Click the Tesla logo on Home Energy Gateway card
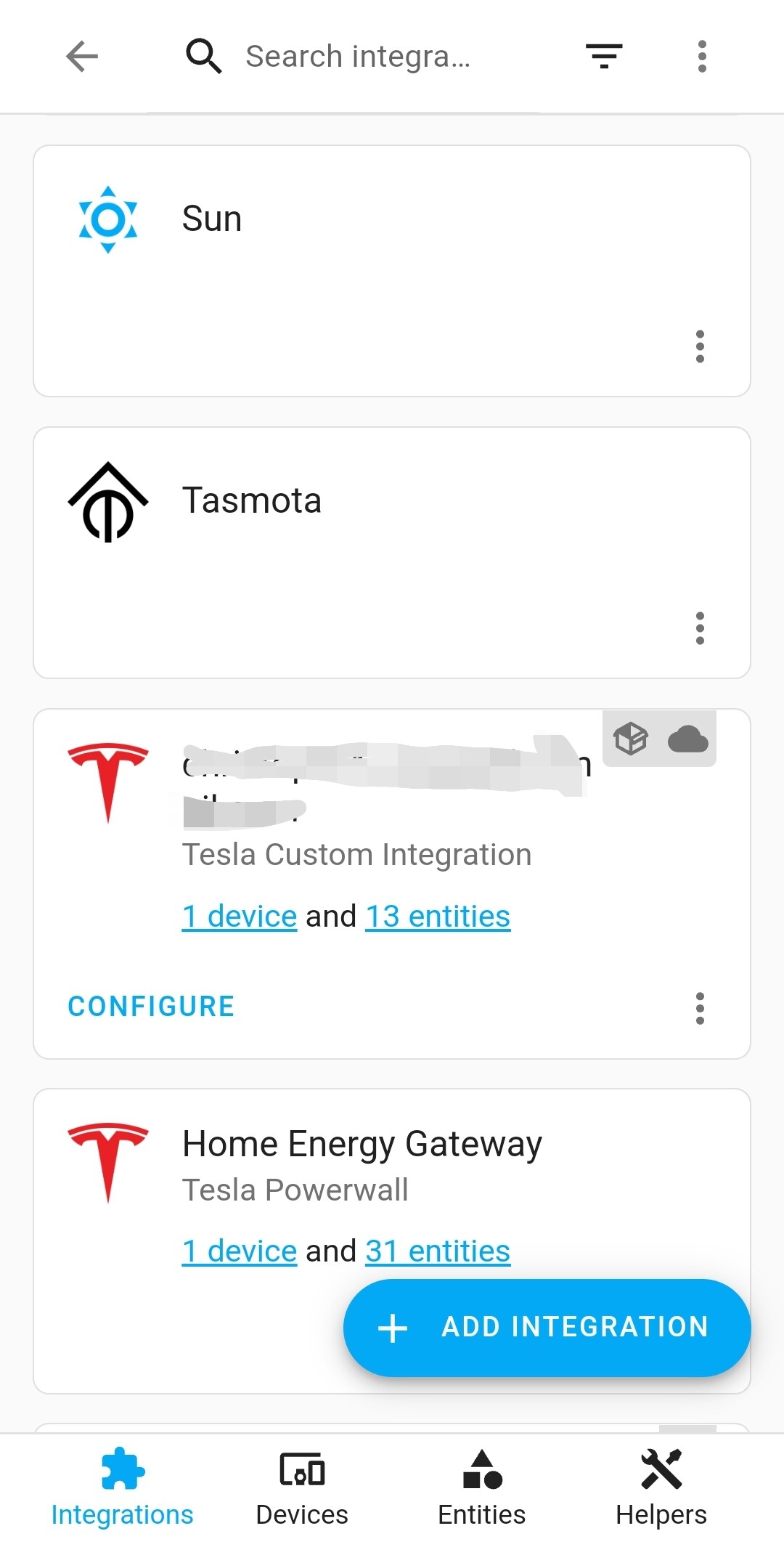 pos(107,1162)
